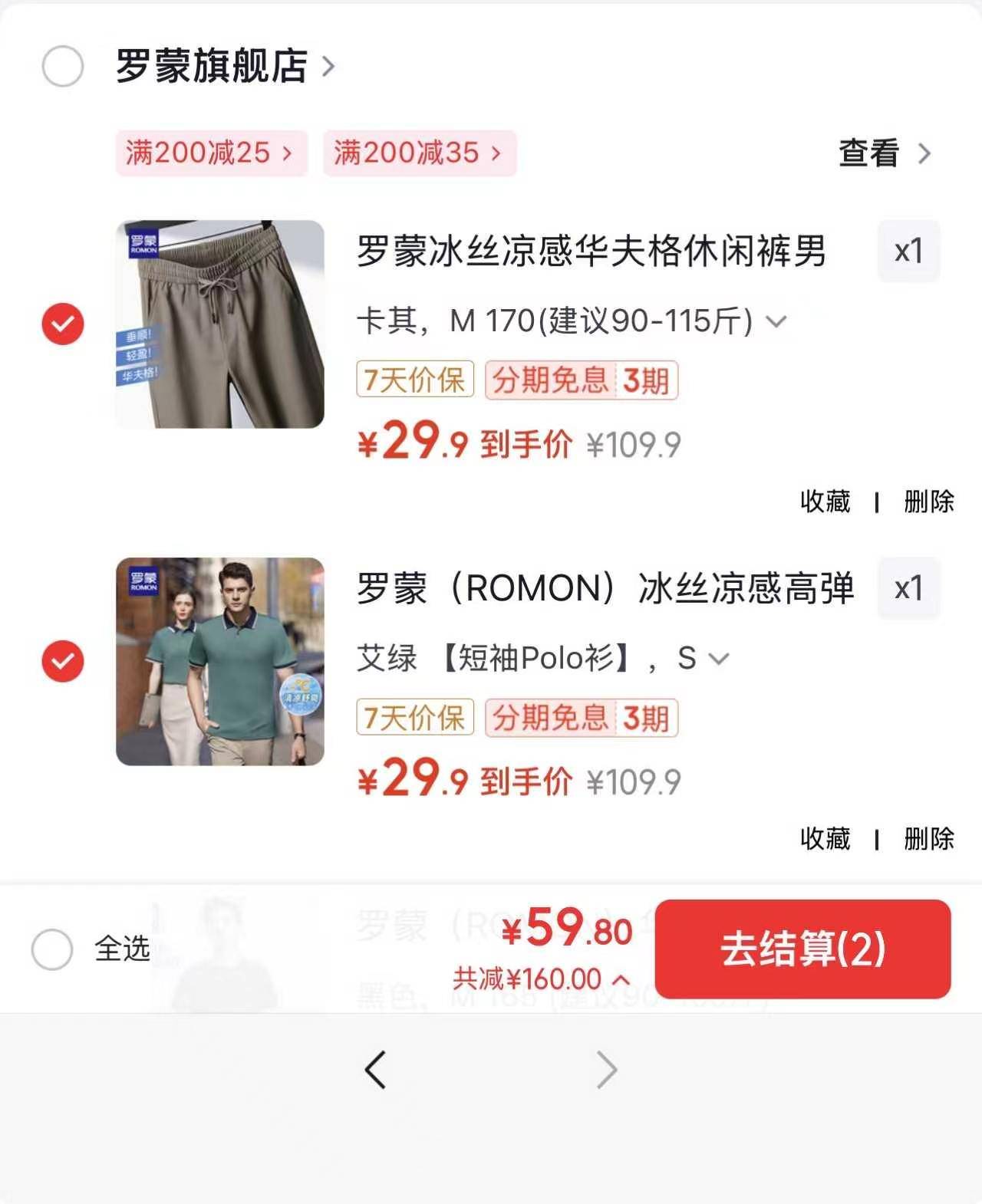
Task: Proceed to checkout with 去结算(2)
Action: click(x=802, y=949)
